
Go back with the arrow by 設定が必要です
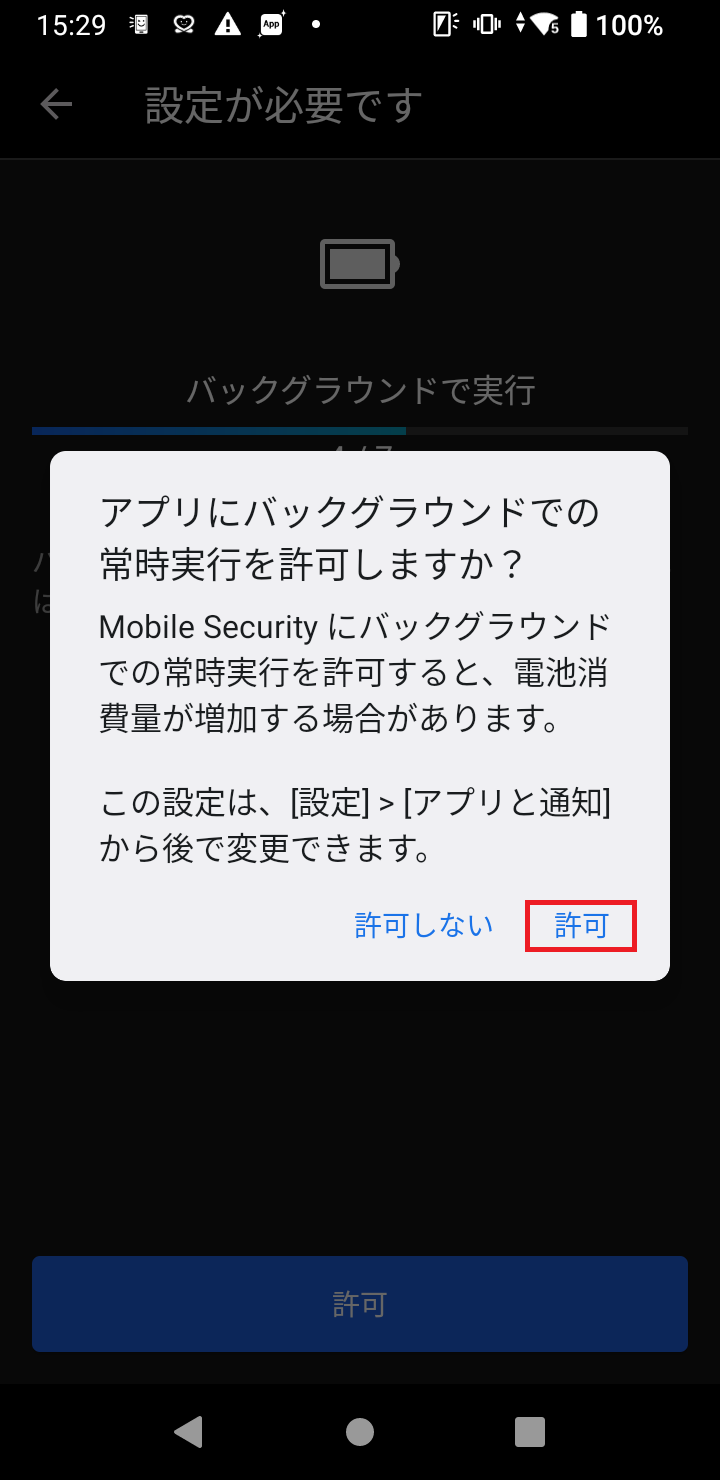pyautogui.click(x=56, y=105)
